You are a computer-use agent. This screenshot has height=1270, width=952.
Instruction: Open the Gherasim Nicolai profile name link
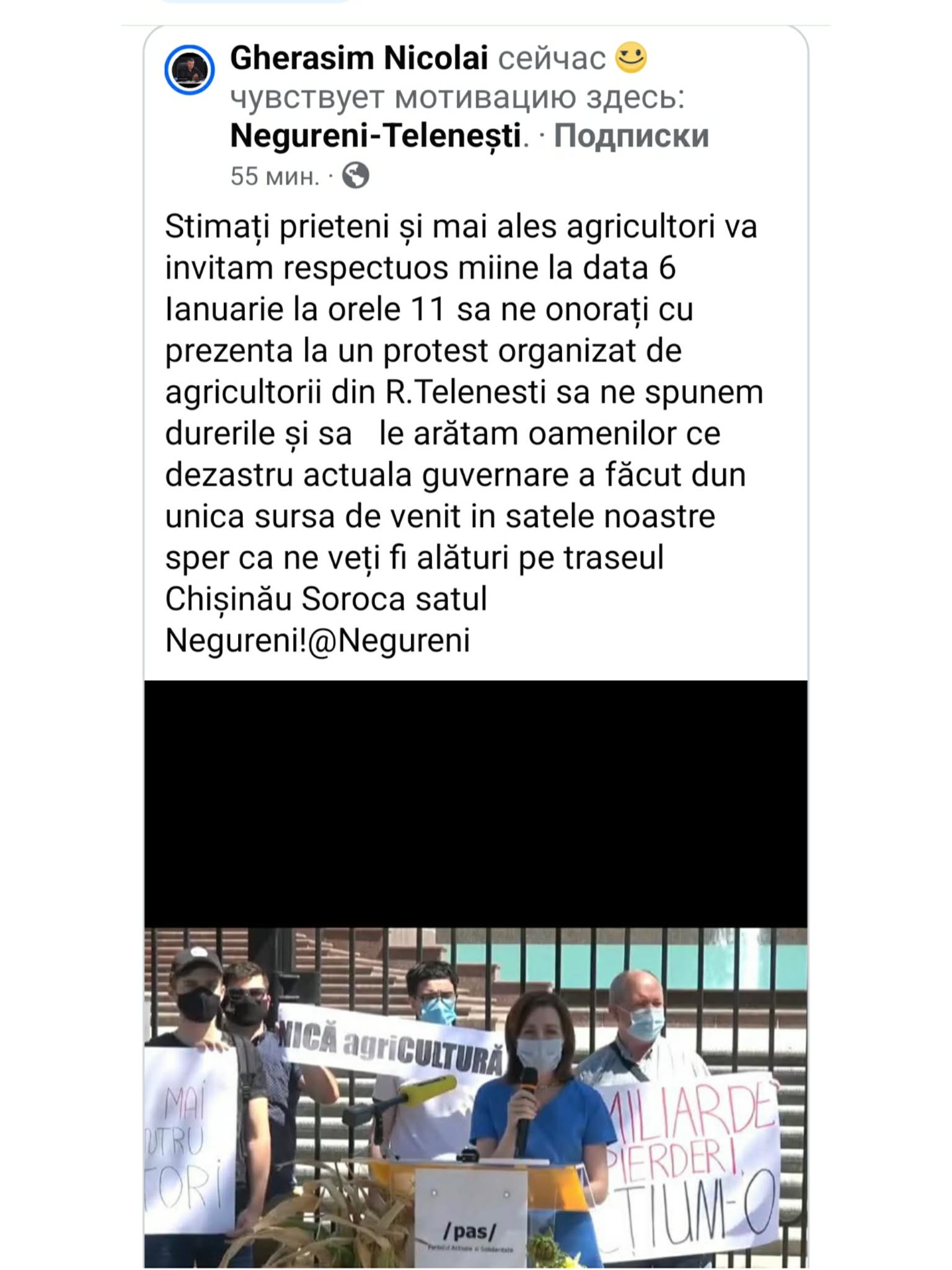[359, 58]
